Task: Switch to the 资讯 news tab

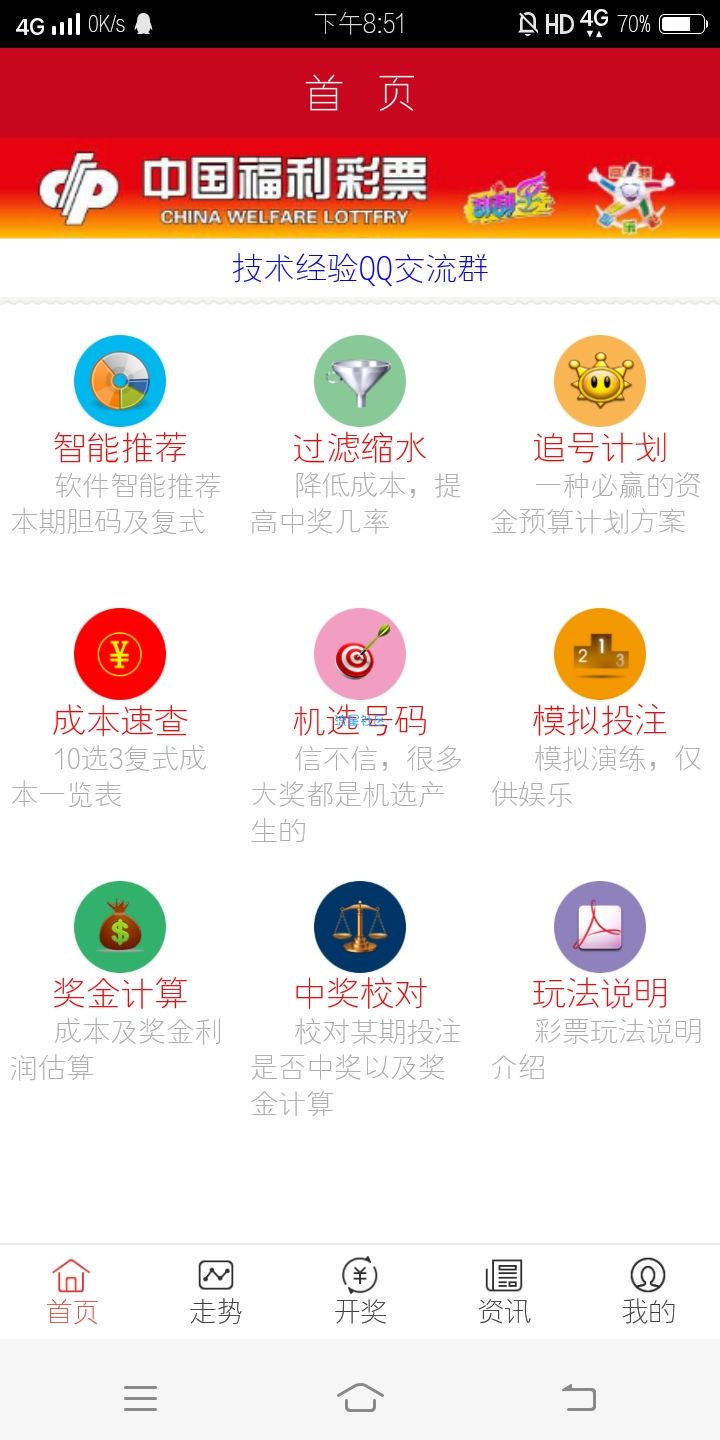Action: pyautogui.click(x=504, y=1292)
